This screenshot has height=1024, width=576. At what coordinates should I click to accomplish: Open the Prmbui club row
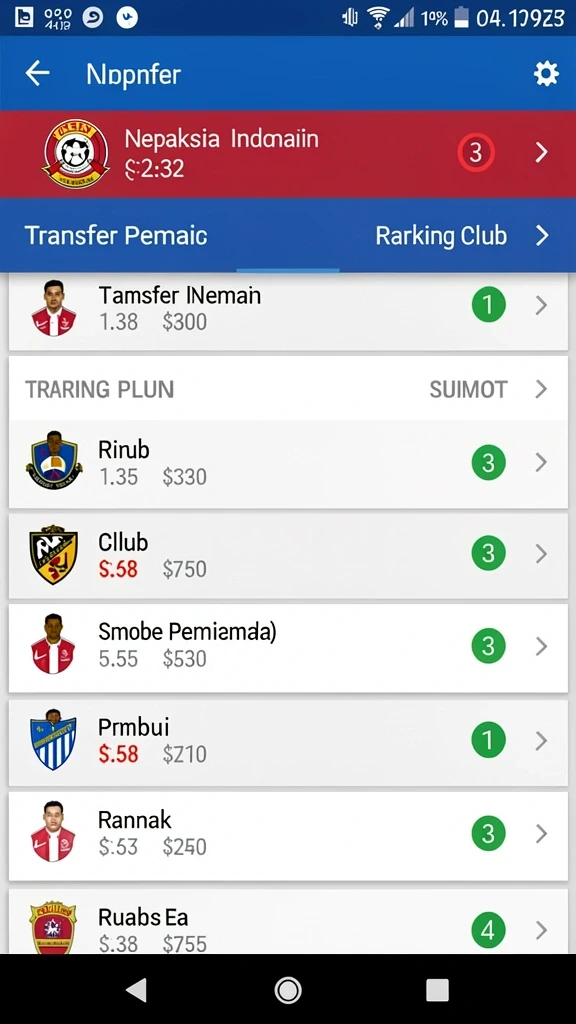click(x=288, y=741)
